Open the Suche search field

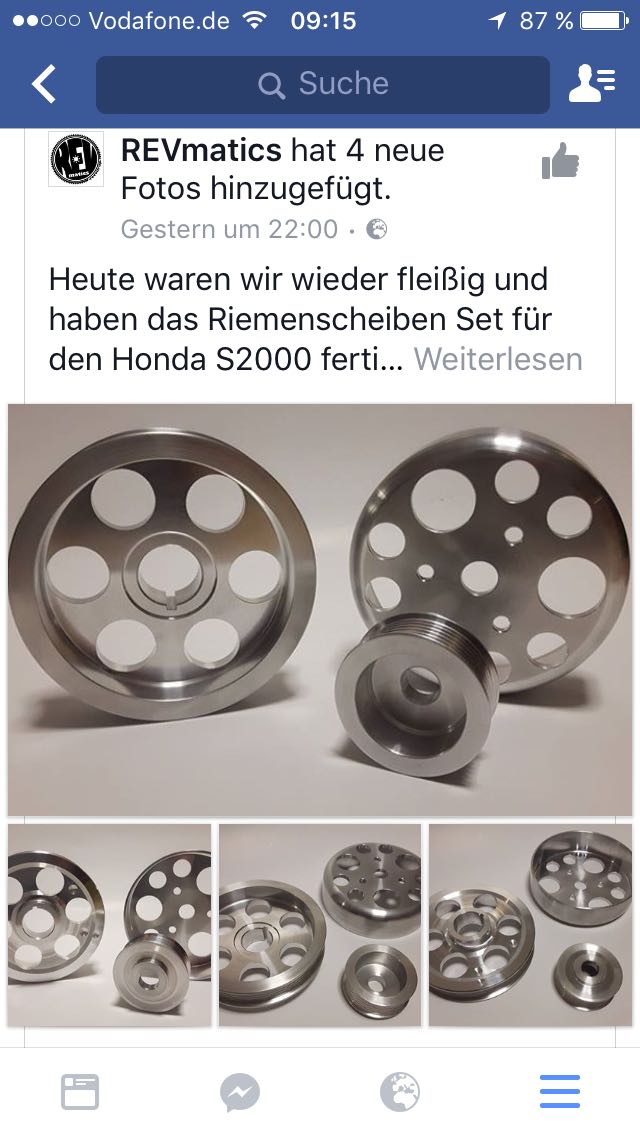322,84
